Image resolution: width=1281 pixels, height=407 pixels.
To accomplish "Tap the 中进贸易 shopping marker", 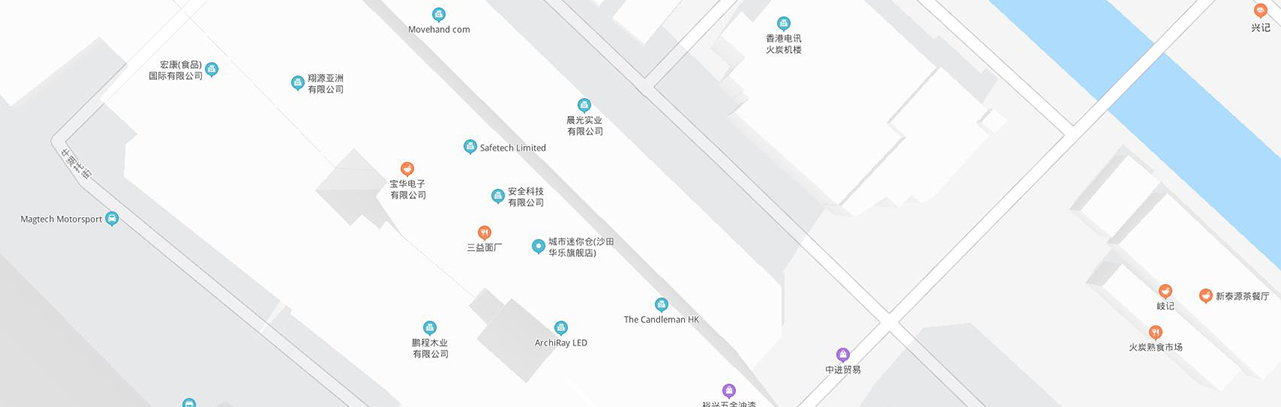I will pos(843,355).
